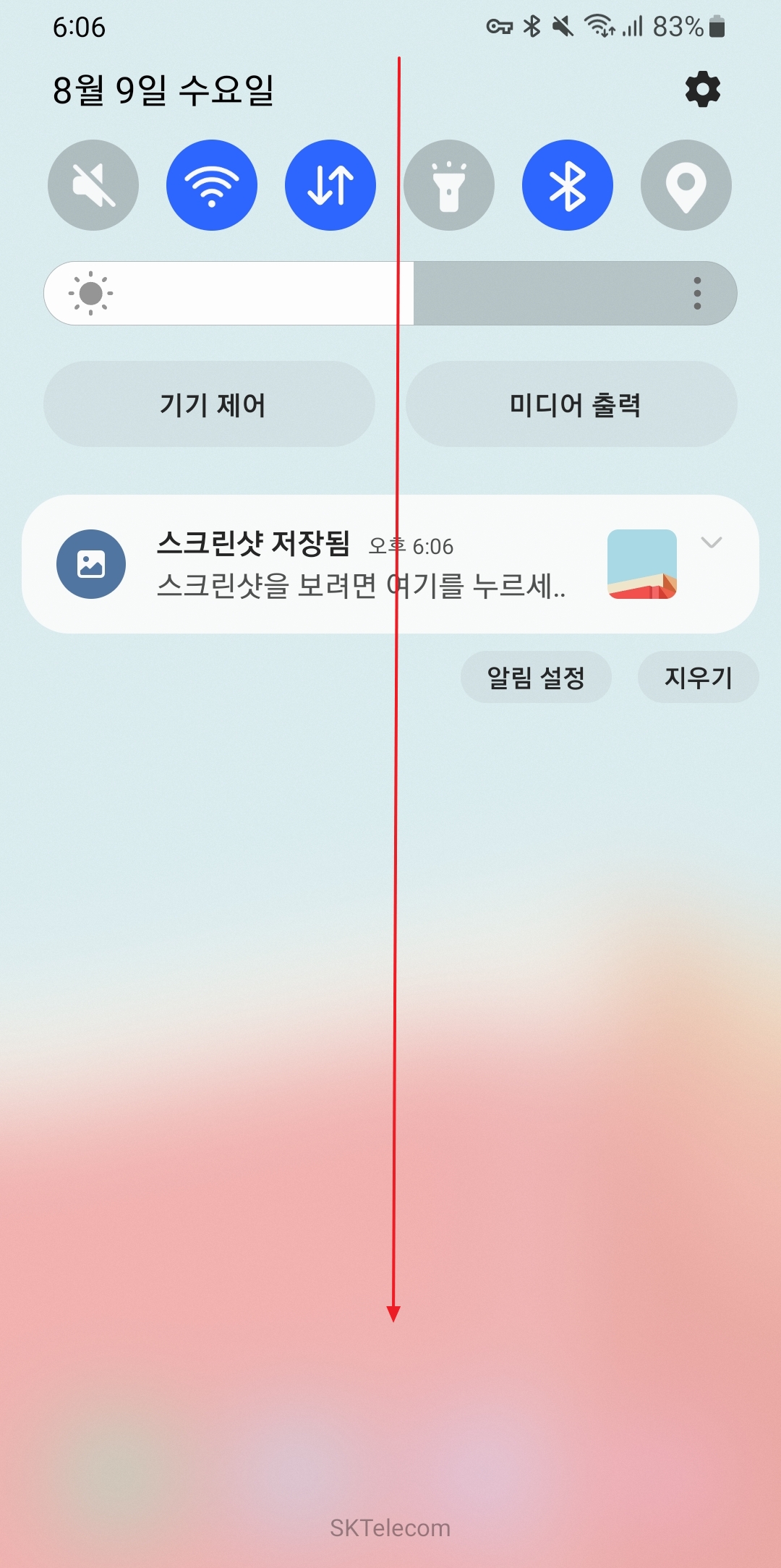Open Settings from the gear icon

[x=702, y=89]
